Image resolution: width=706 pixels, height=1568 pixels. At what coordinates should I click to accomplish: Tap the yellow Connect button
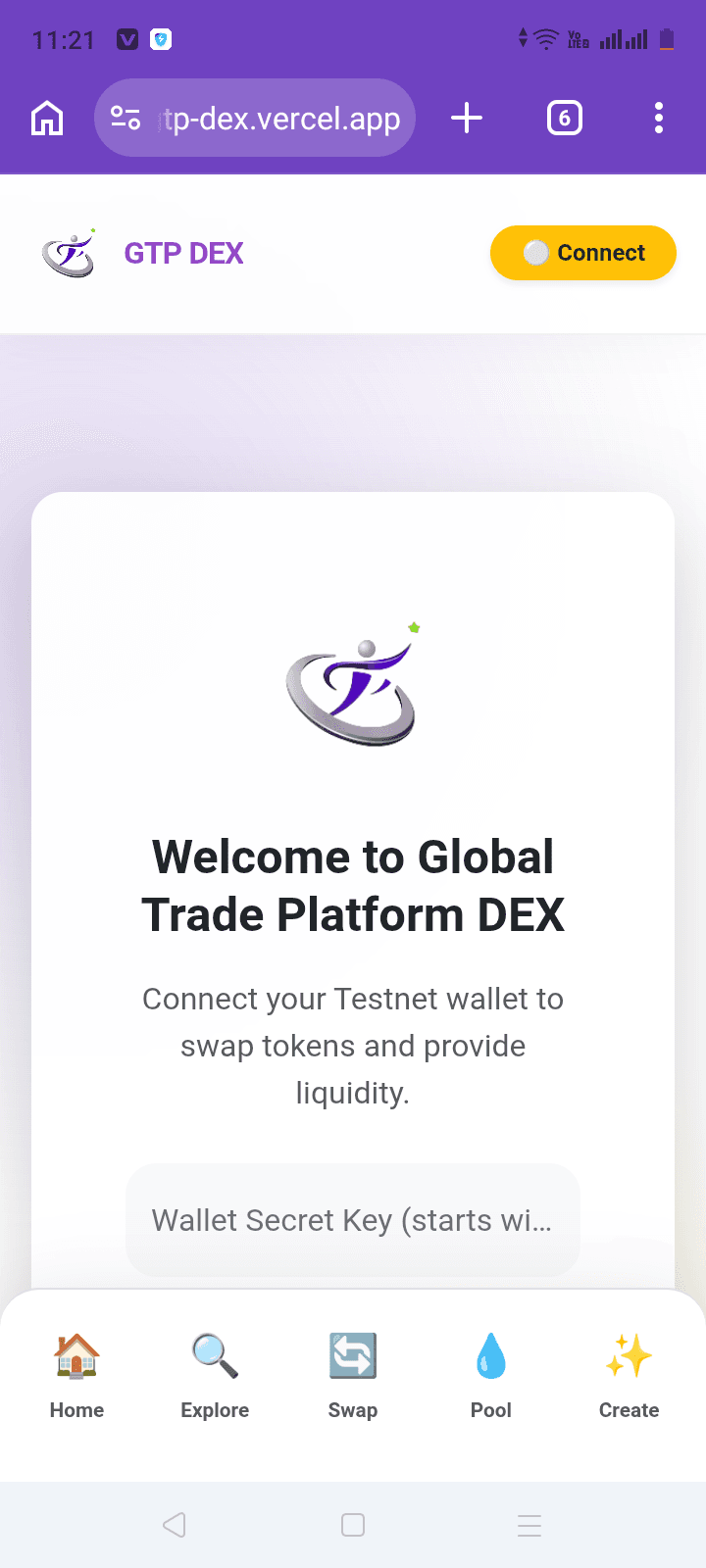tap(583, 253)
